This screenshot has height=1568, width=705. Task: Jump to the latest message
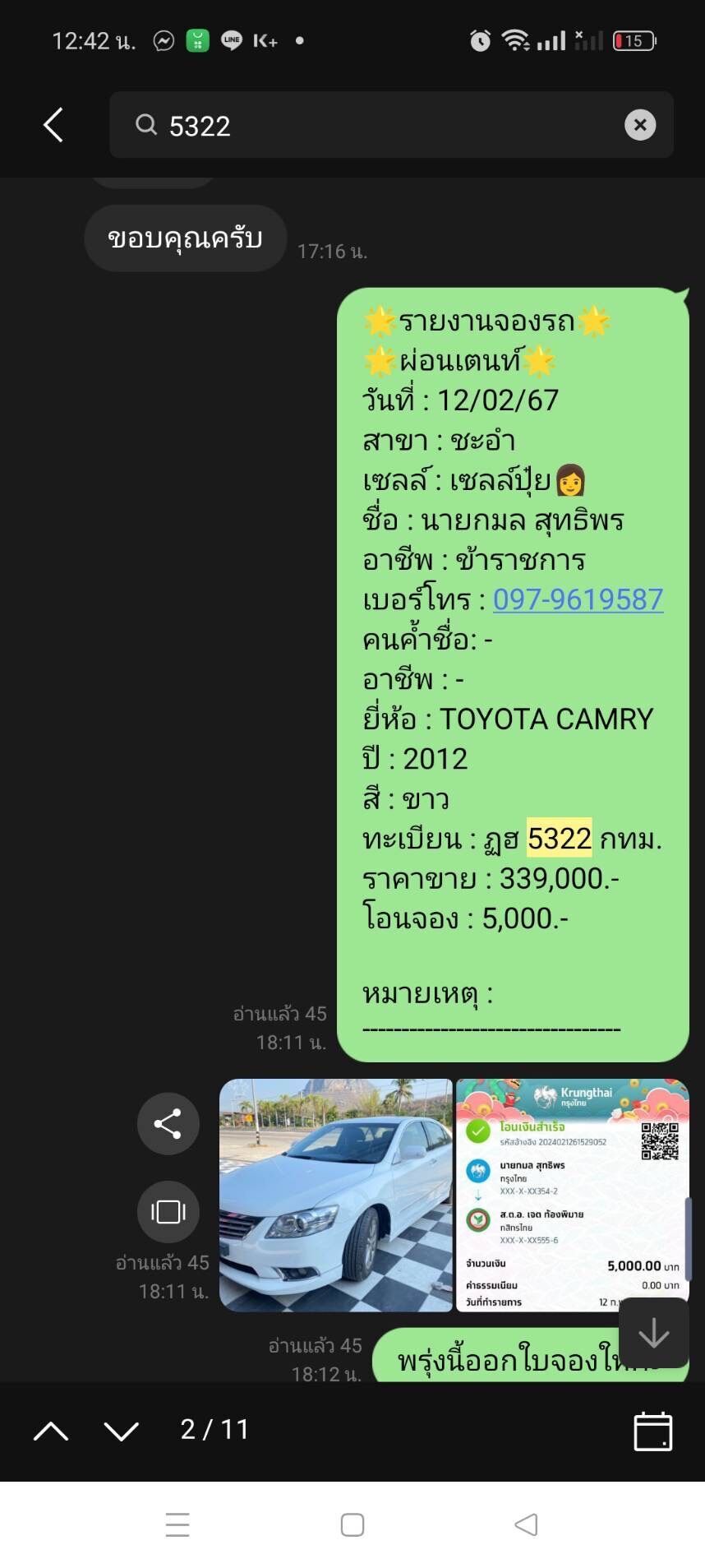point(653,1333)
